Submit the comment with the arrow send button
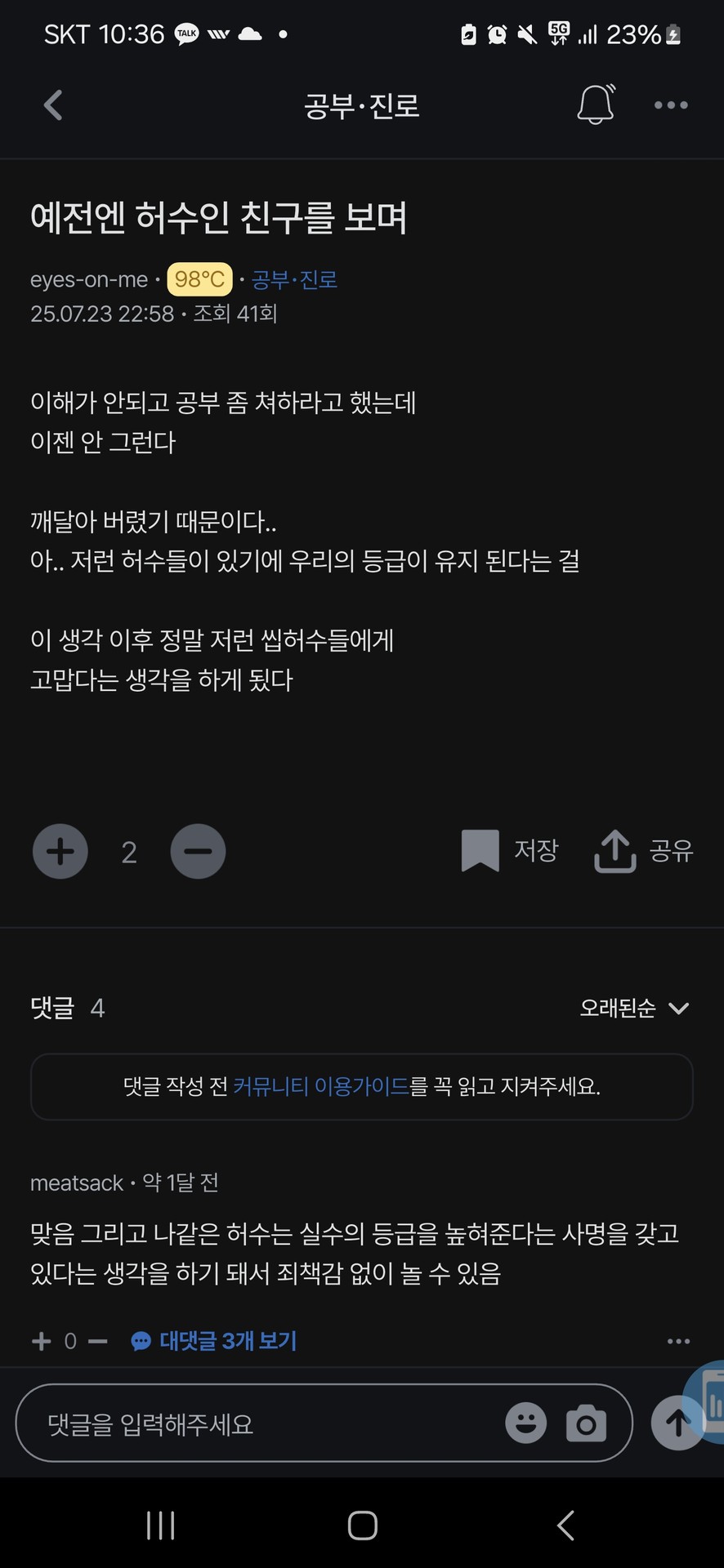Viewport: 724px width, 1568px height. [677, 1423]
